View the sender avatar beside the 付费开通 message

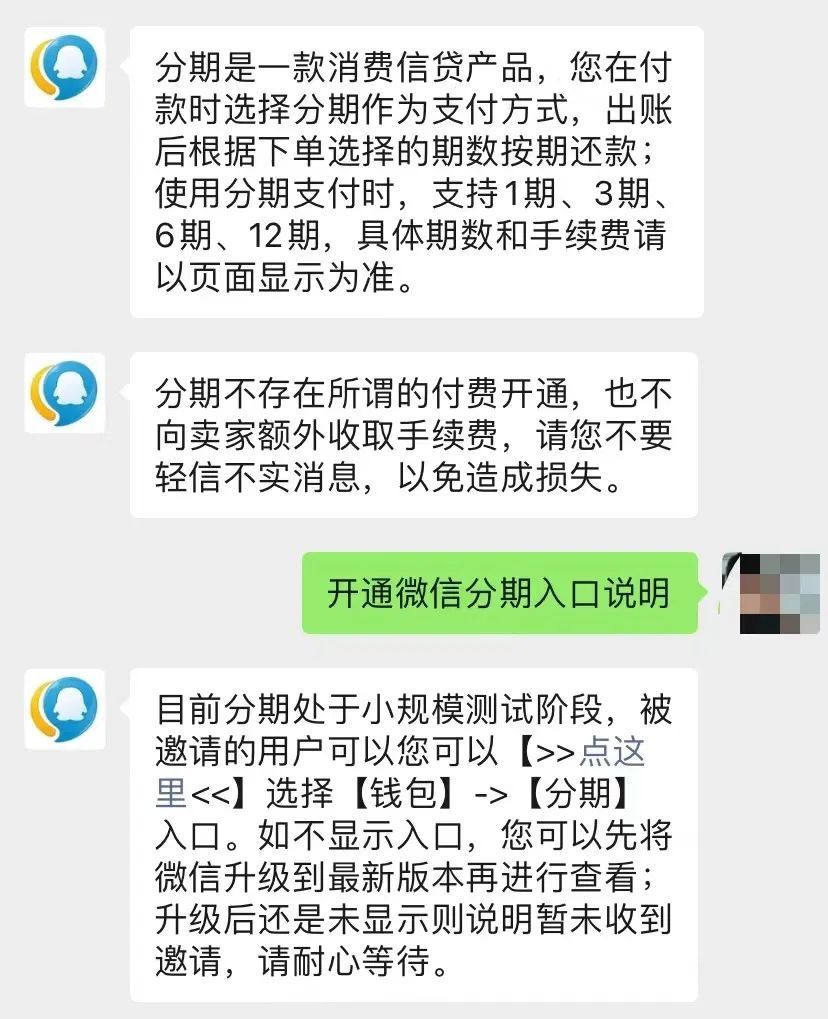65,394
